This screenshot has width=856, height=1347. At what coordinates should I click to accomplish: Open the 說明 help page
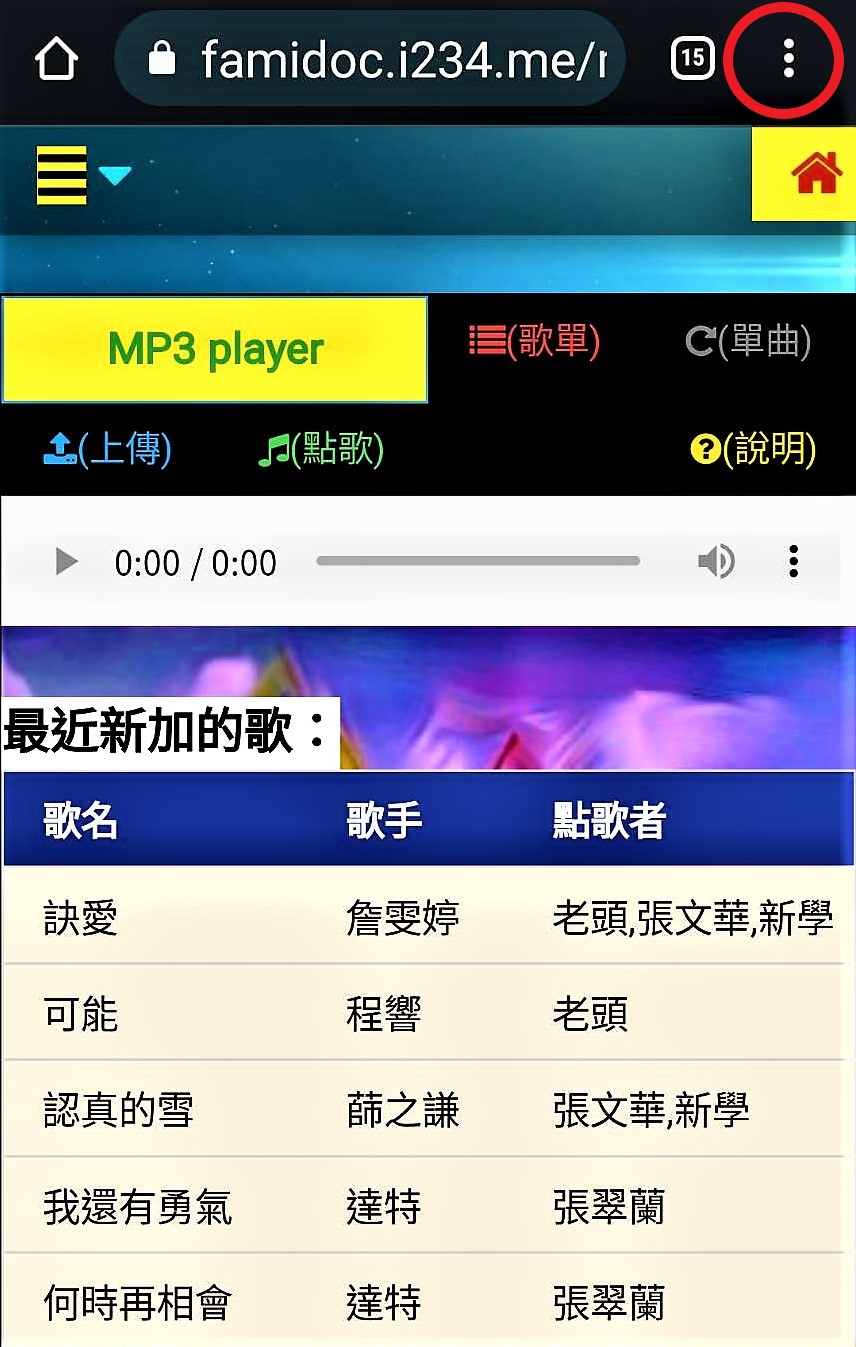click(x=753, y=449)
